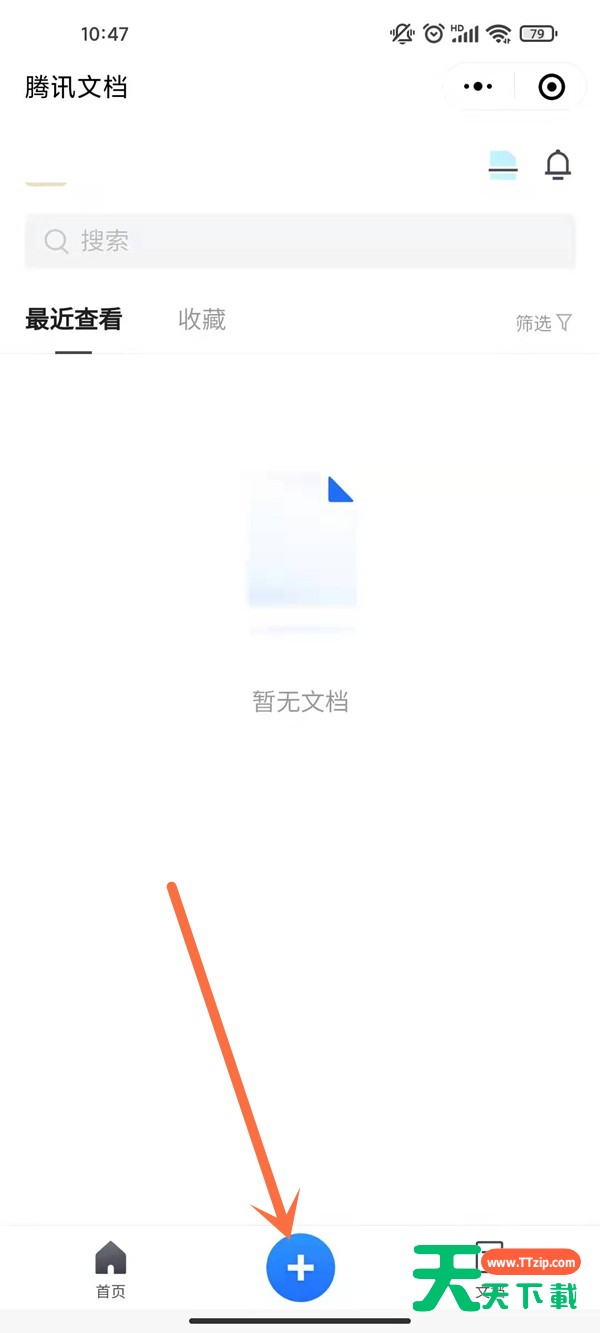Image resolution: width=600 pixels, height=1333 pixels.
Task: Open the notifications bell
Action: click(x=558, y=165)
